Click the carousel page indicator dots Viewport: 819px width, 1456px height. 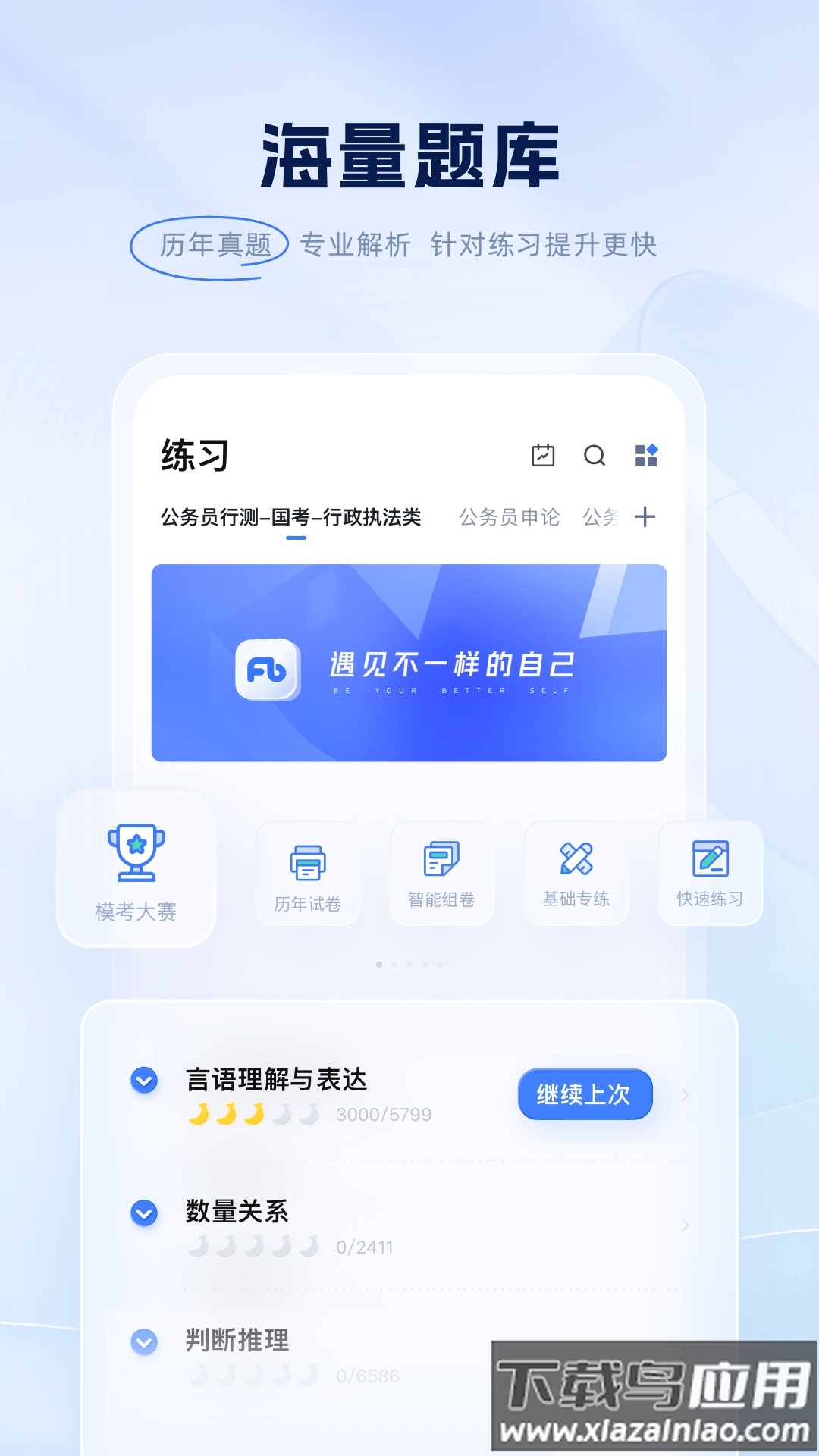(409, 963)
